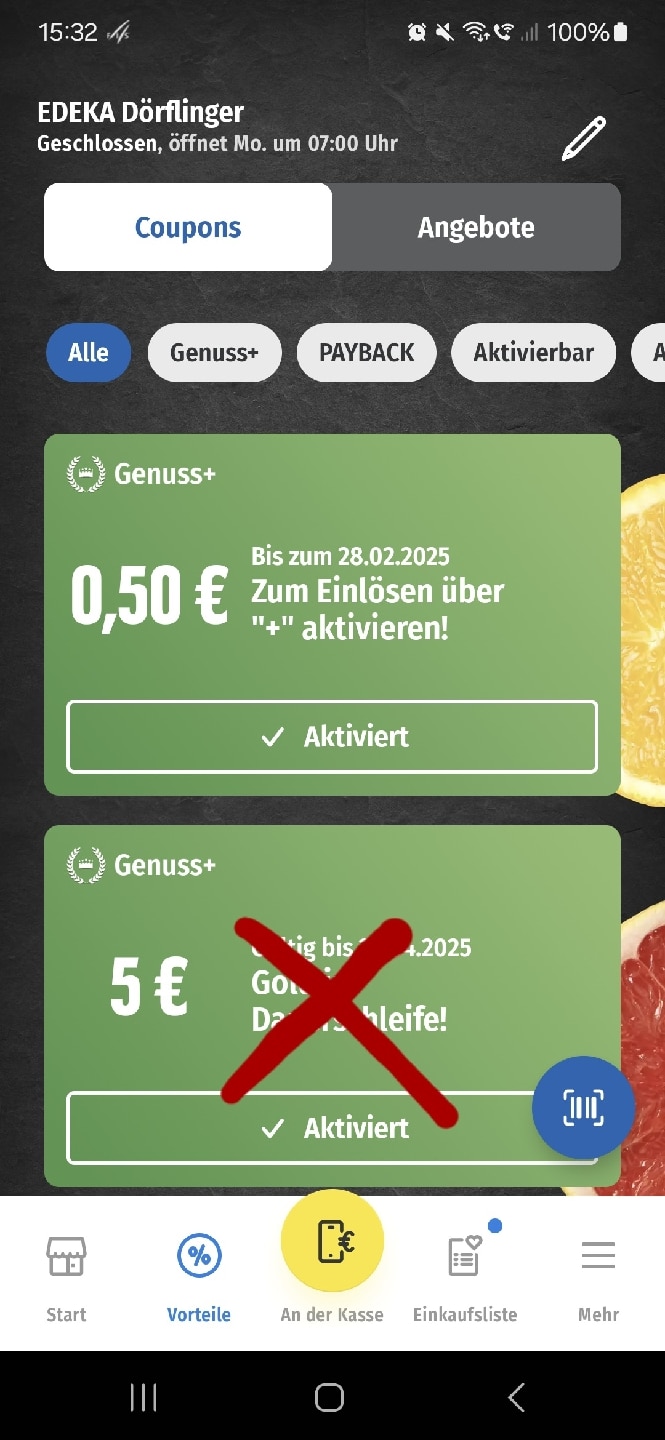This screenshot has width=665, height=1440.
Task: Switch to the Angebote tab
Action: (x=476, y=227)
